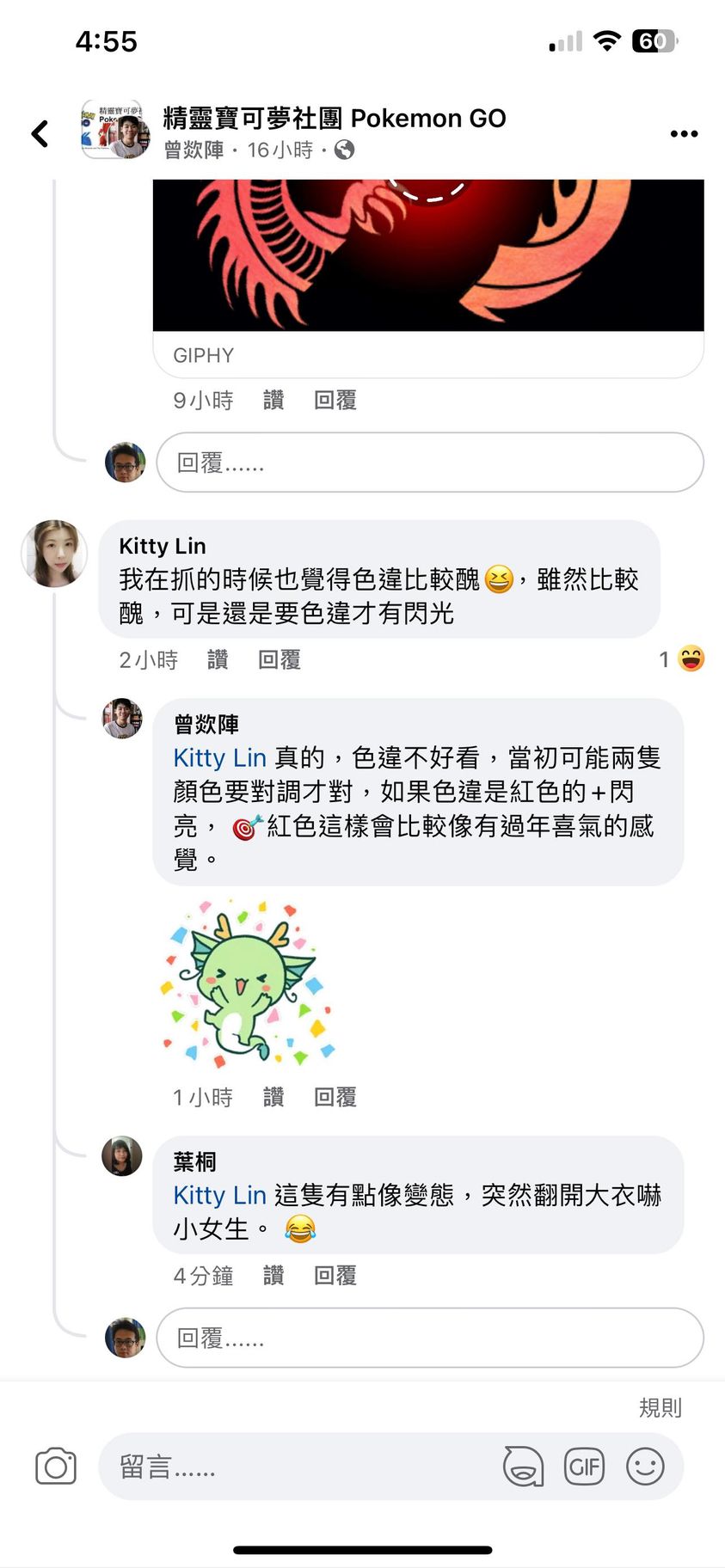Open the three-dot overflow menu
The height and width of the screenshot is (1568, 725).
coord(684,133)
